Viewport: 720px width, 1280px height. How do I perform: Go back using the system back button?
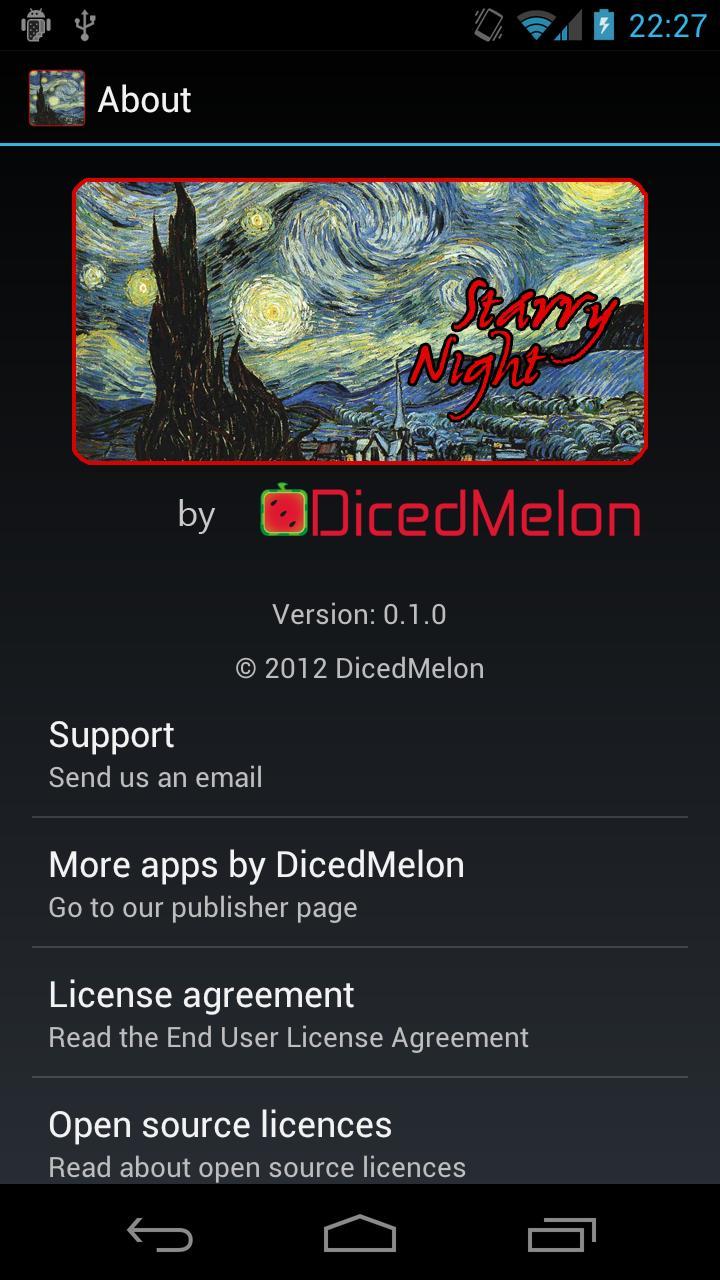pos(160,1235)
